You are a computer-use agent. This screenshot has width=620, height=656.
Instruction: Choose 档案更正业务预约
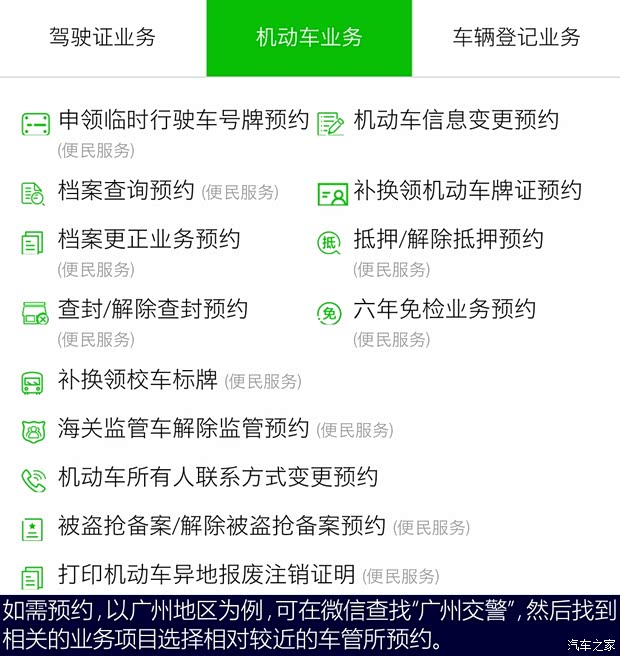pyautogui.click(x=149, y=240)
